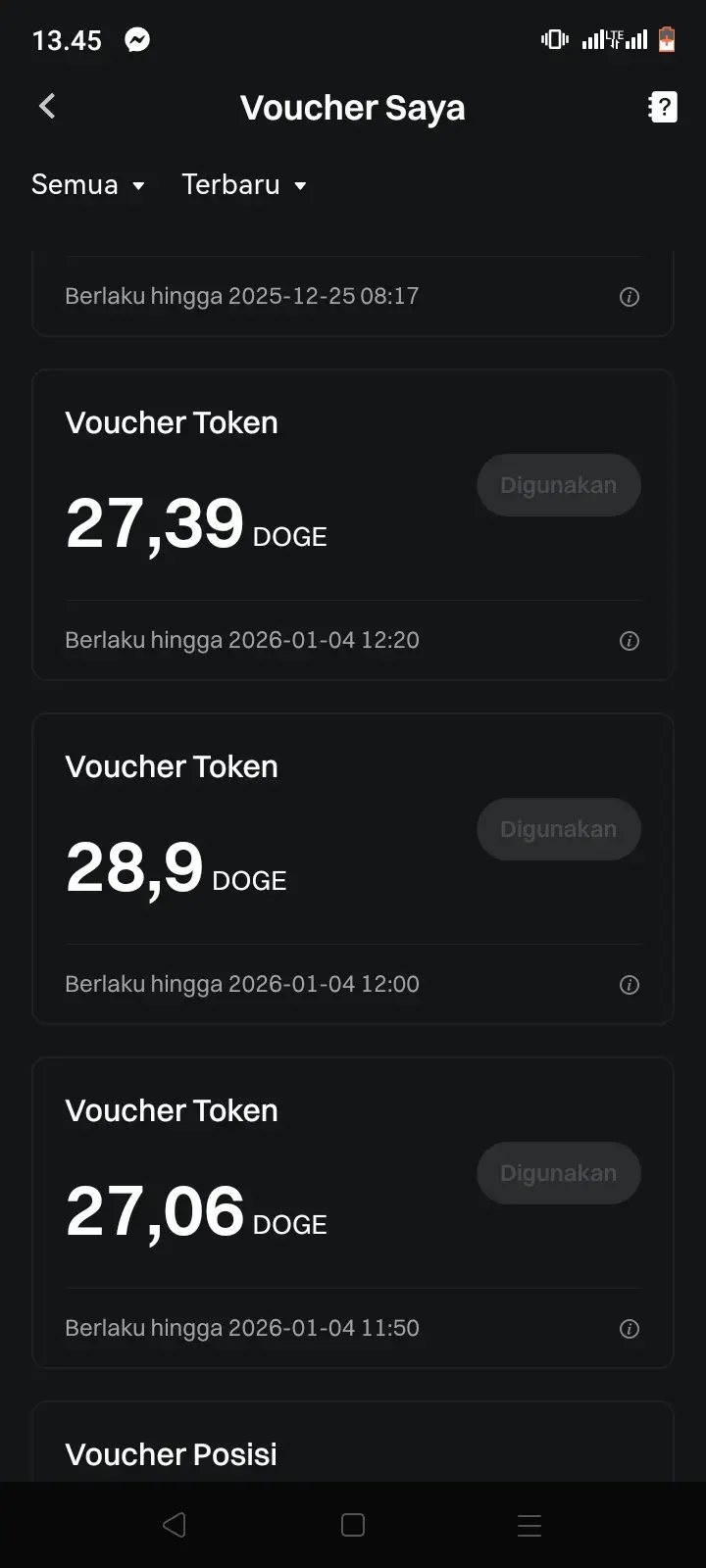Show info for voucher expiring 2026-01-04 11:50
Image resolution: width=706 pixels, height=1568 pixels.
pos(630,1329)
